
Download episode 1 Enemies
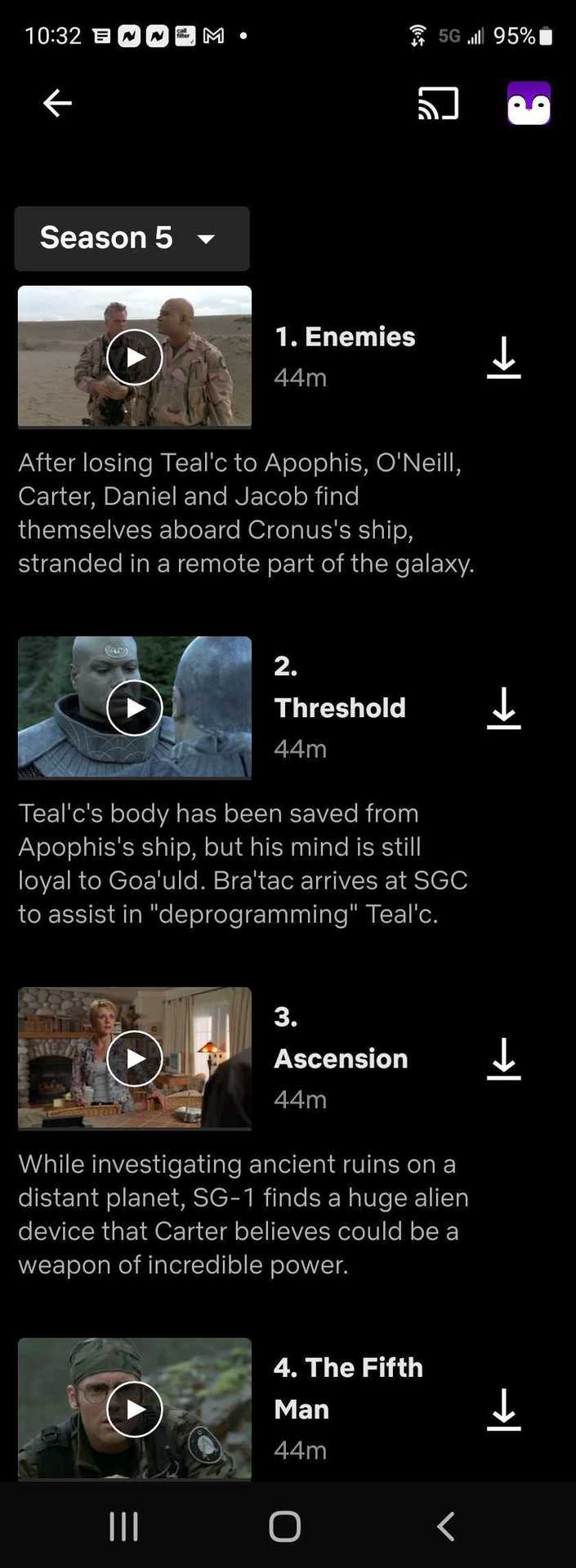pyautogui.click(x=503, y=357)
